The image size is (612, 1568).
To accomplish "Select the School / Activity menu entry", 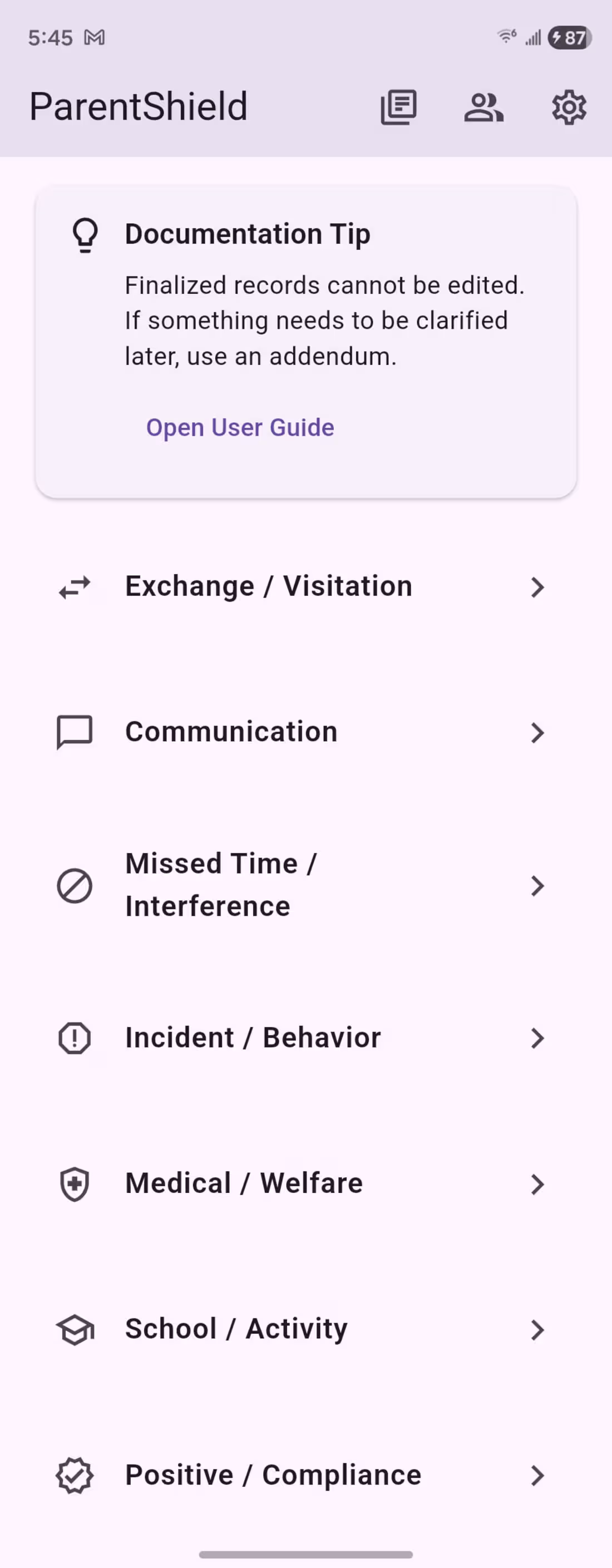I will [236, 1329].
